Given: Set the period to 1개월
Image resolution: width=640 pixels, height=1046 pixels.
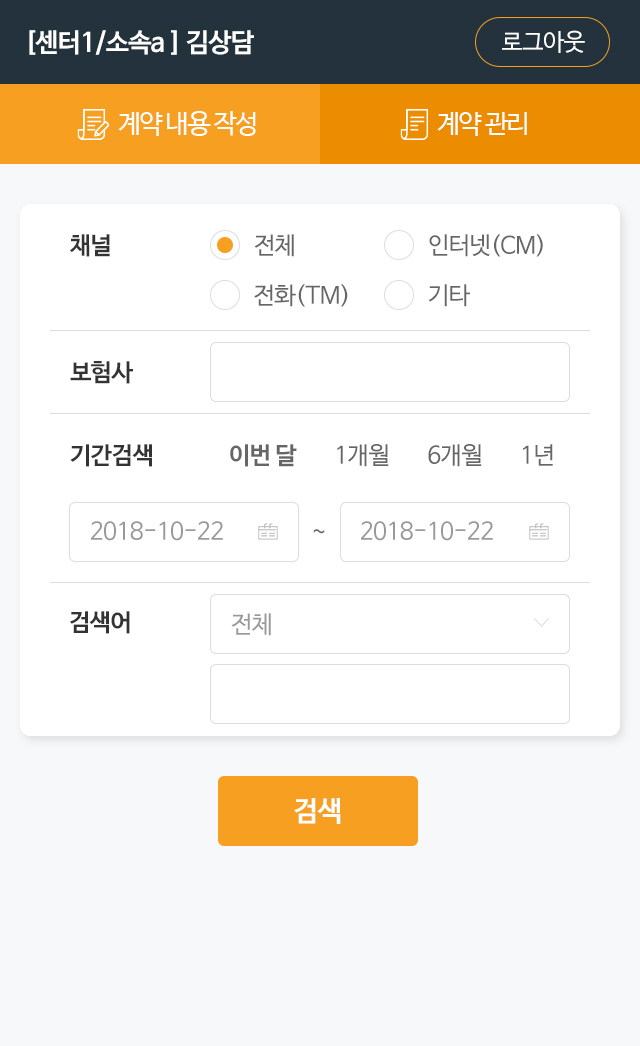Looking at the screenshot, I should point(362,455).
